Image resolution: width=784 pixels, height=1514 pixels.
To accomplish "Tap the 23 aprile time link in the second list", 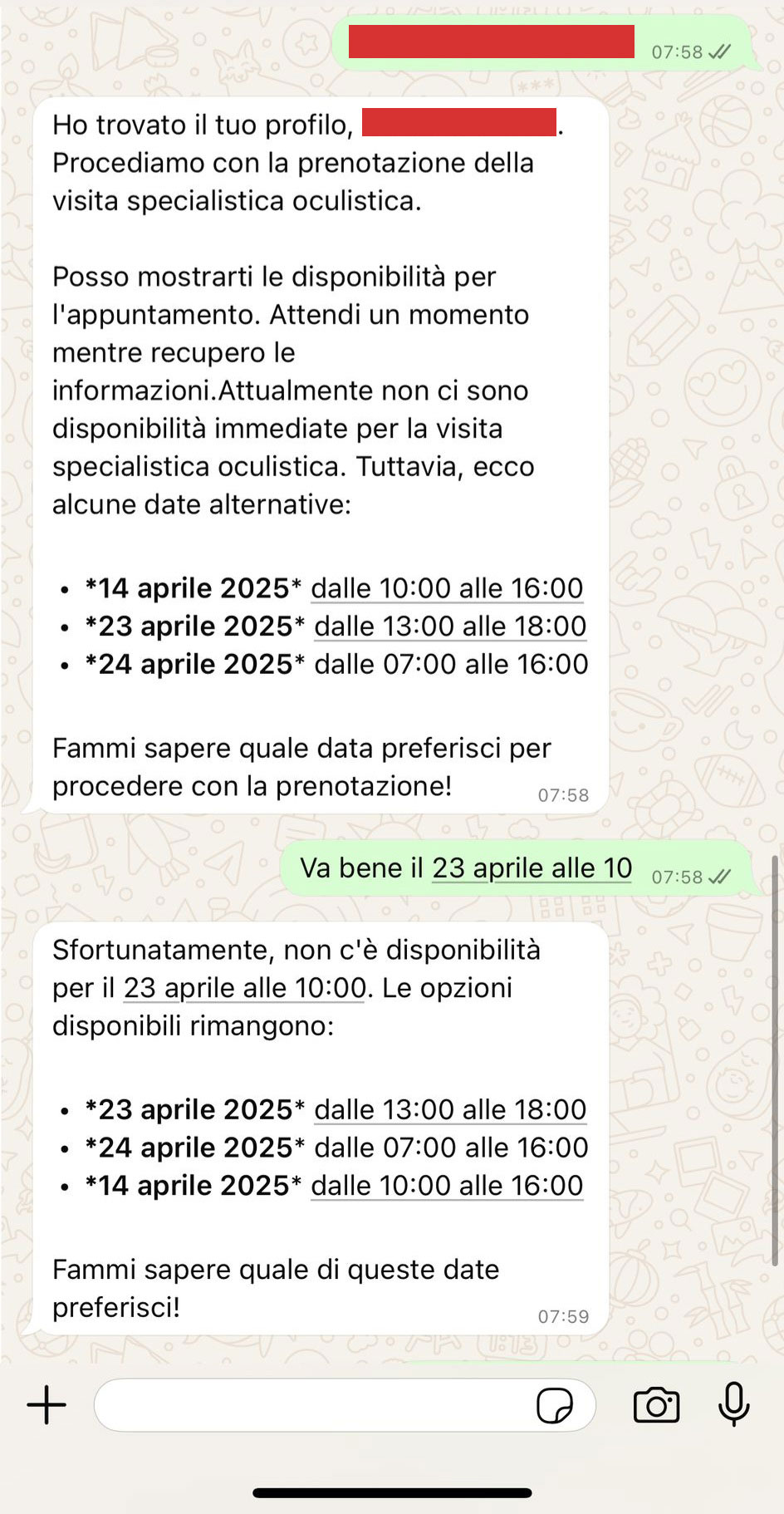I will coord(449,1110).
